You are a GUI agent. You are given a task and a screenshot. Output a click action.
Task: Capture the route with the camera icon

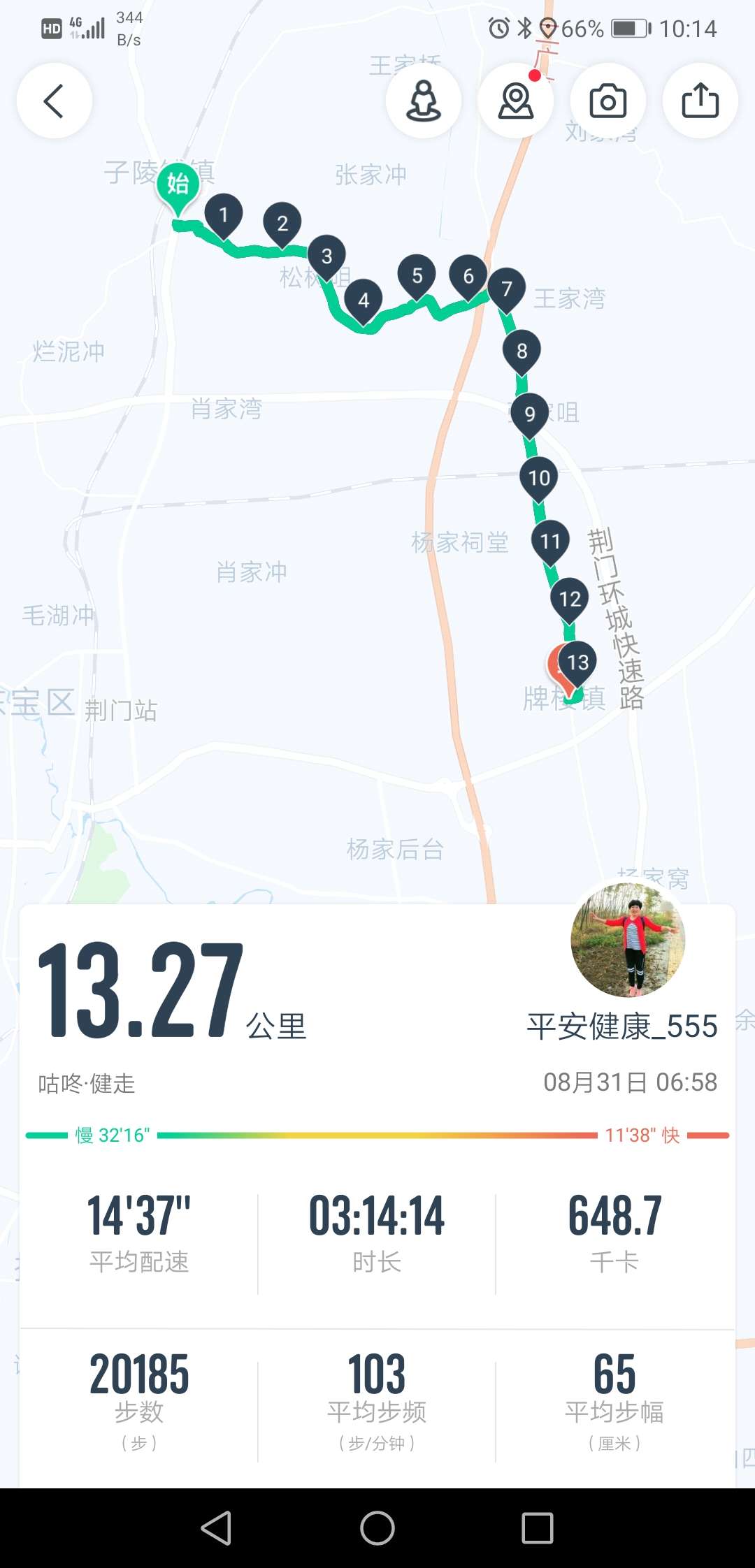pos(608,101)
